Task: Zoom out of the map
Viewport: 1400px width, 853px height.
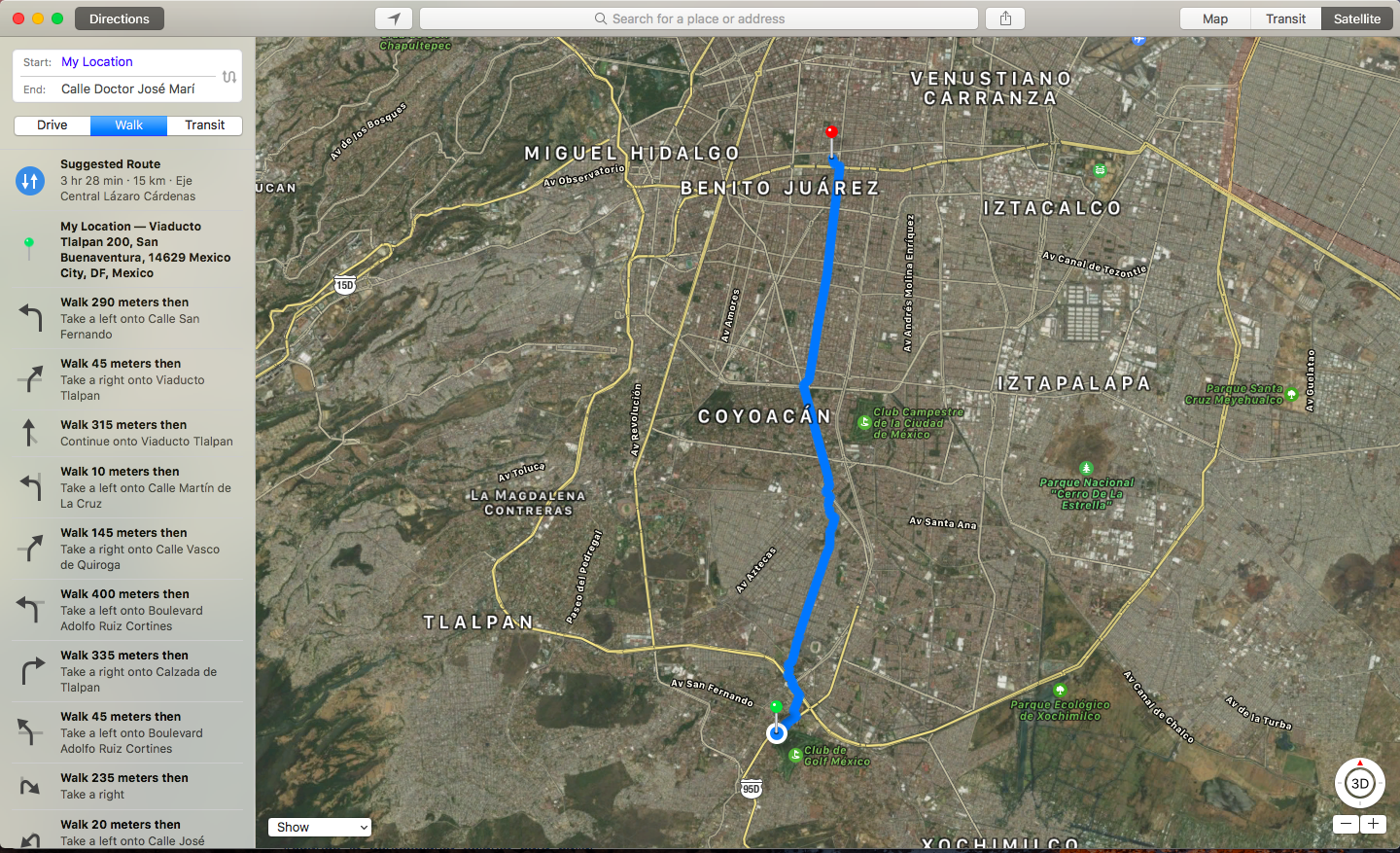Action: (1346, 824)
